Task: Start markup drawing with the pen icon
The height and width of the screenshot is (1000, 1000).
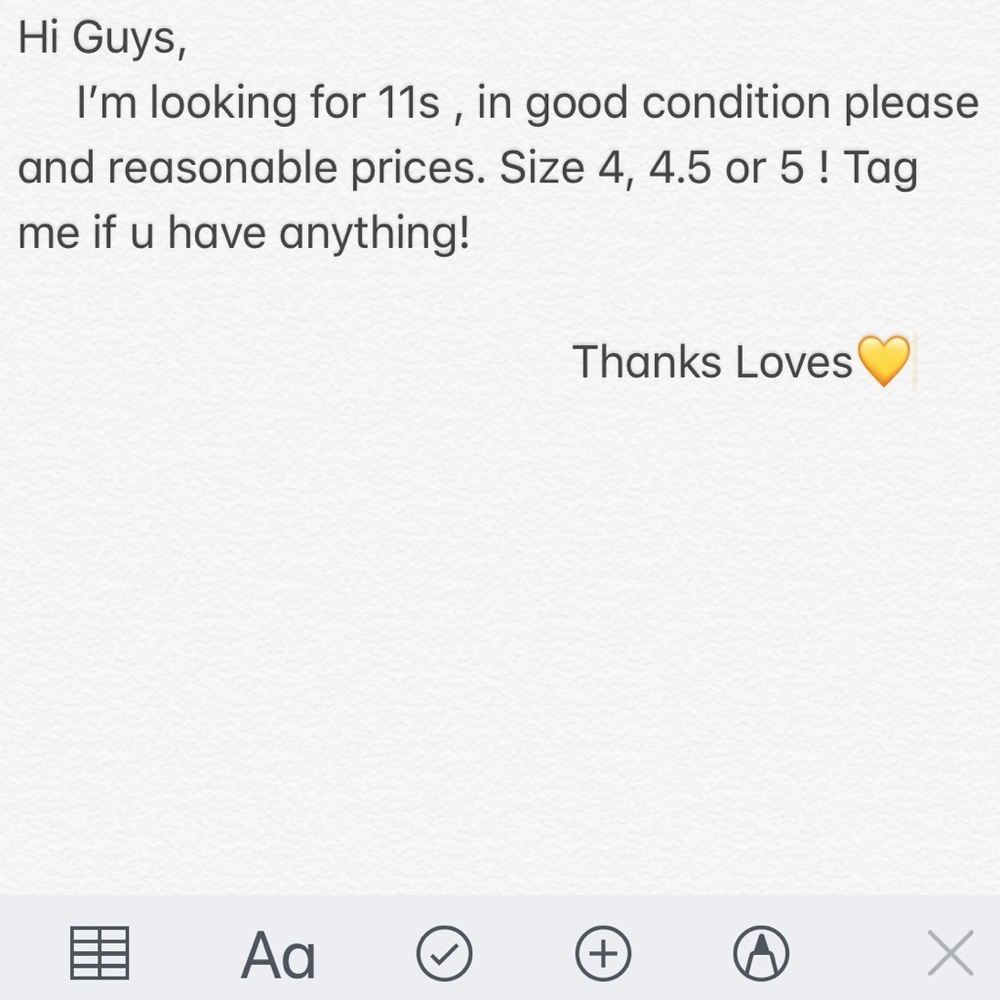Action: [761, 953]
